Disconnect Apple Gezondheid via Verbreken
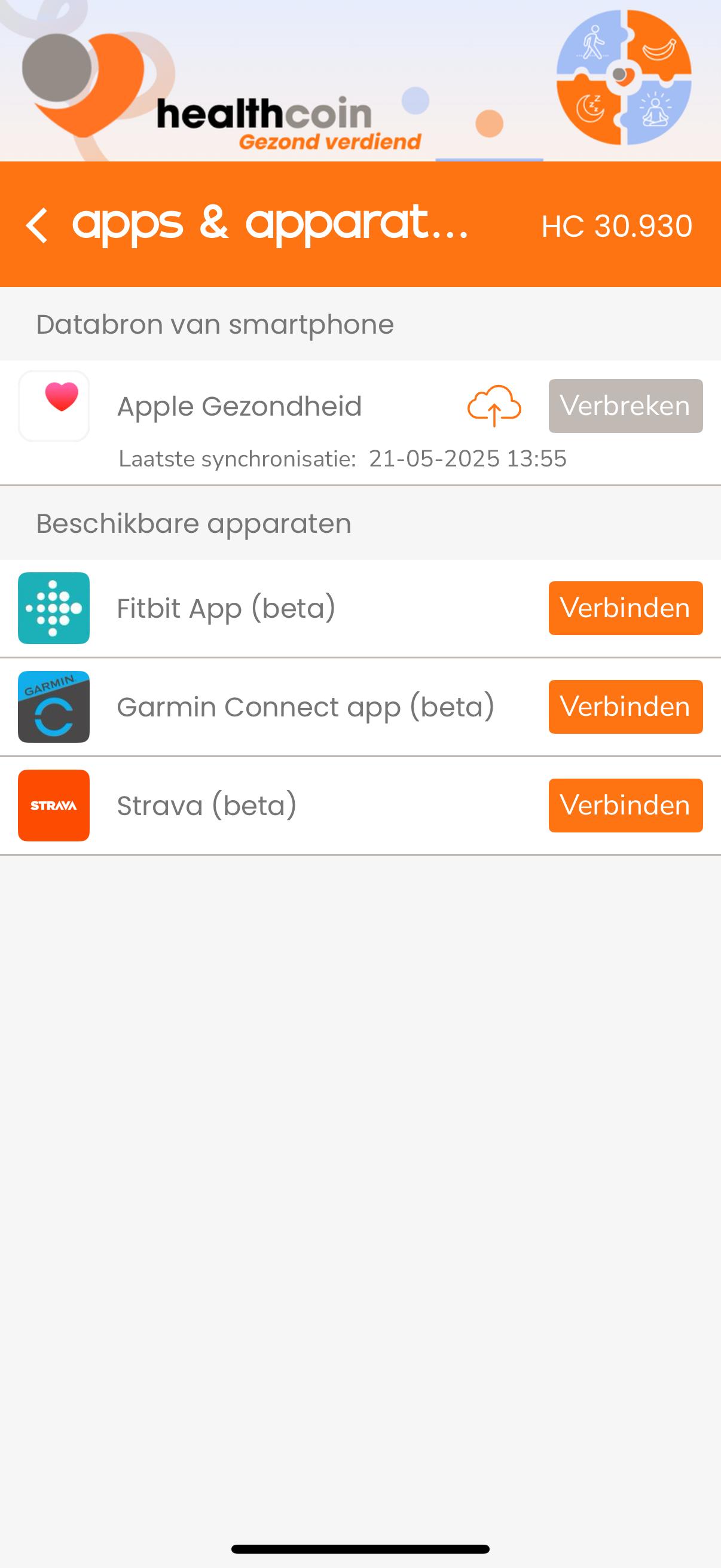 click(625, 405)
